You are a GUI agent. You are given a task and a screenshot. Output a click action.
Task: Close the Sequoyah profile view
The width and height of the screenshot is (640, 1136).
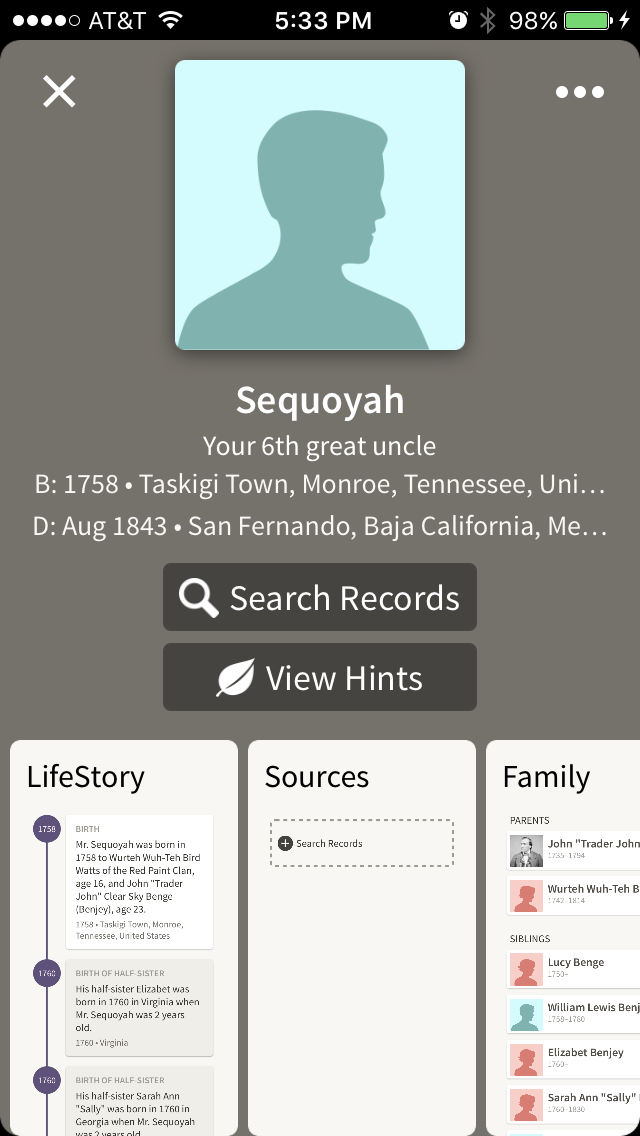pos(59,92)
